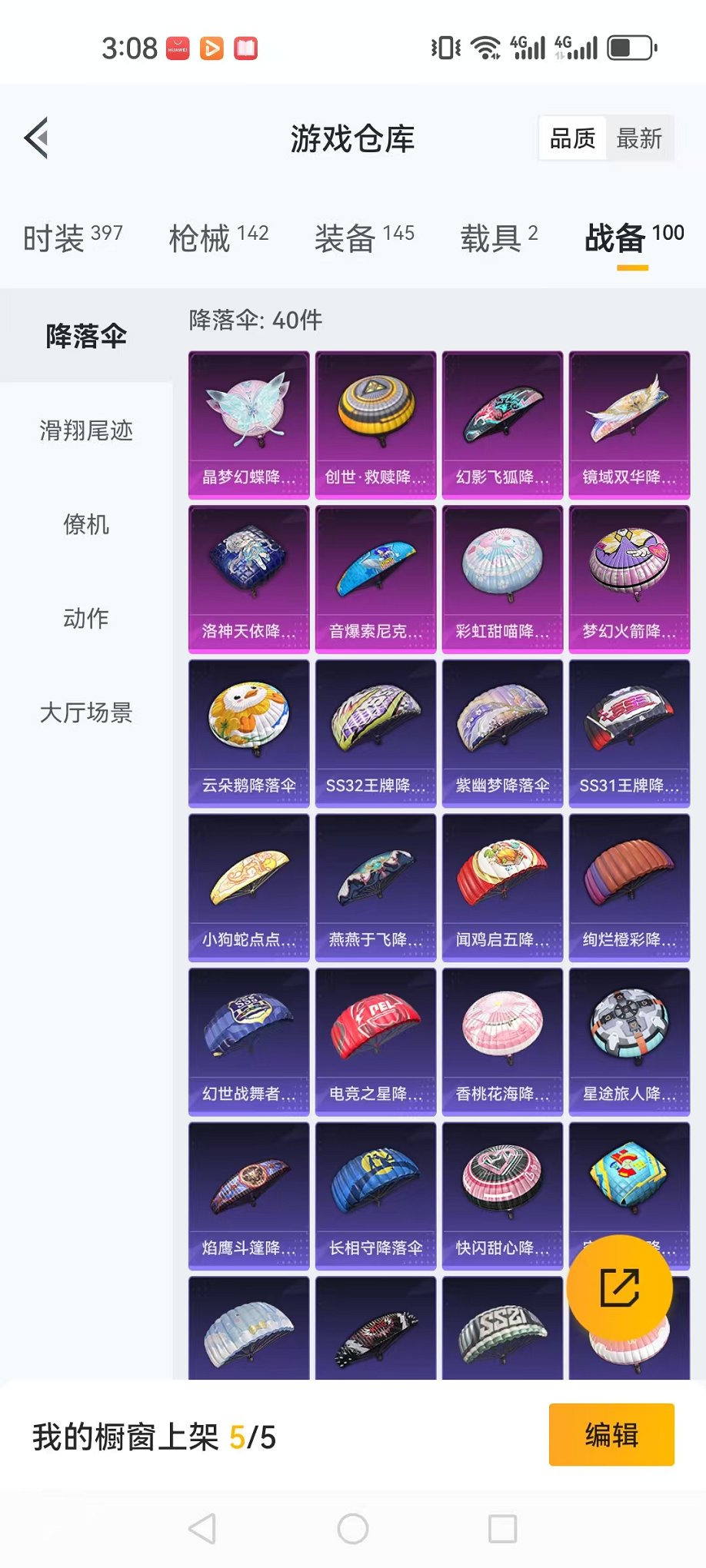
Task: View the 香桃花海 parachute item
Action: click(503, 1042)
